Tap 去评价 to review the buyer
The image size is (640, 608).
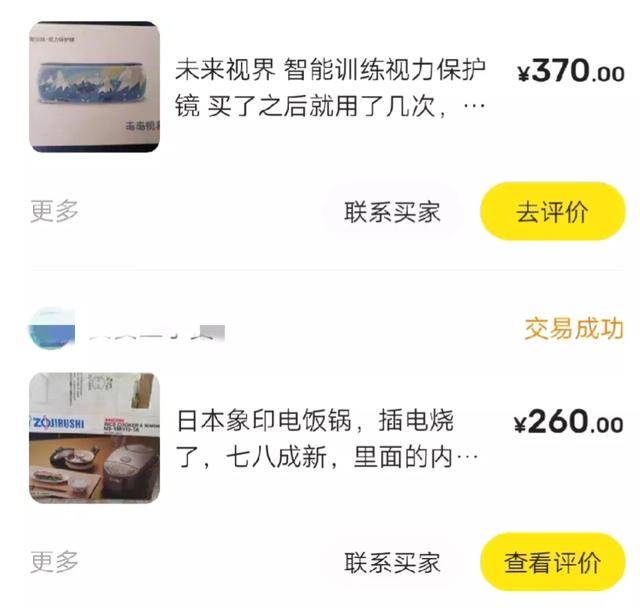tap(552, 212)
